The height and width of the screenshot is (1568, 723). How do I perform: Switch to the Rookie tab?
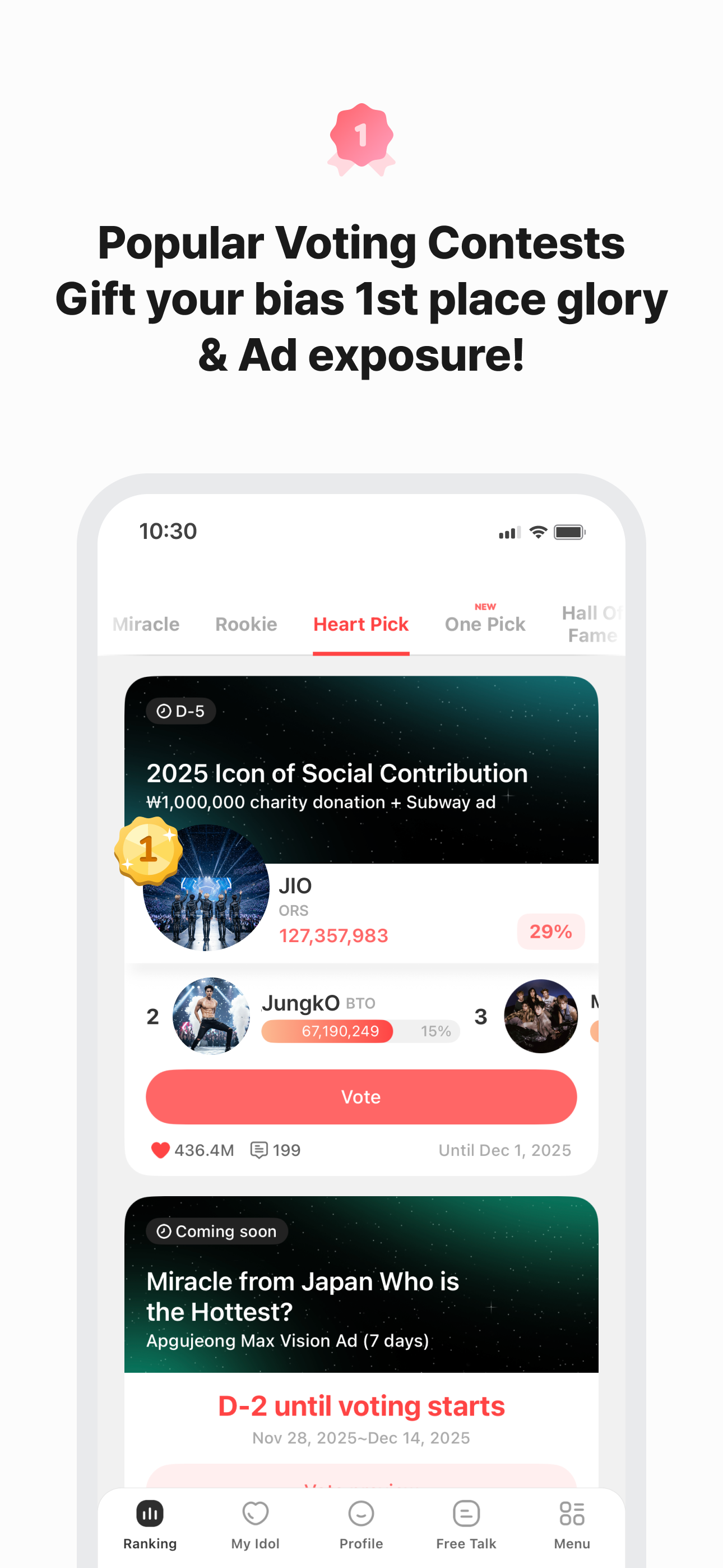coord(246,624)
